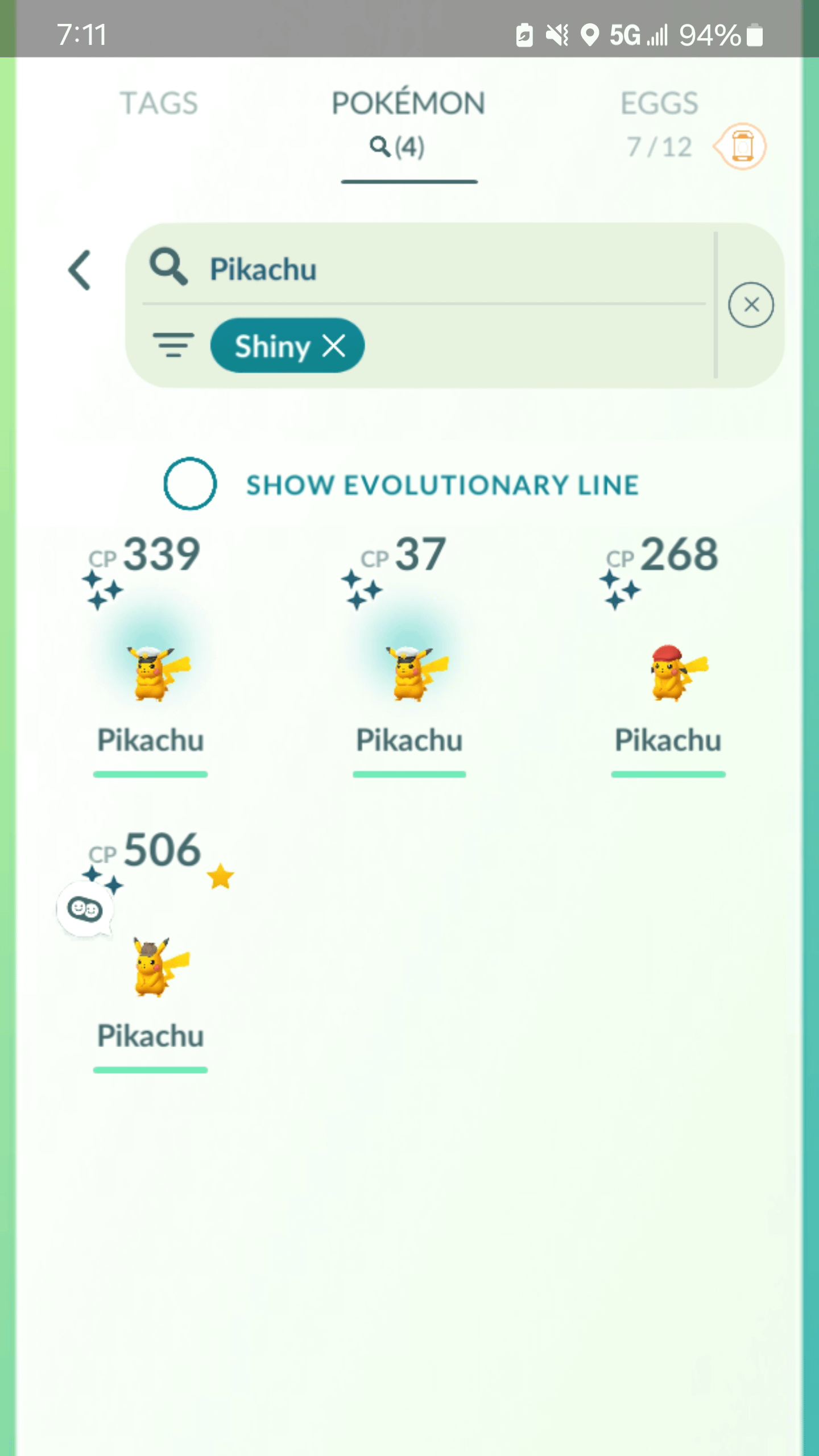Go back using the left arrow
This screenshot has width=819, height=1456.
coord(80,270)
